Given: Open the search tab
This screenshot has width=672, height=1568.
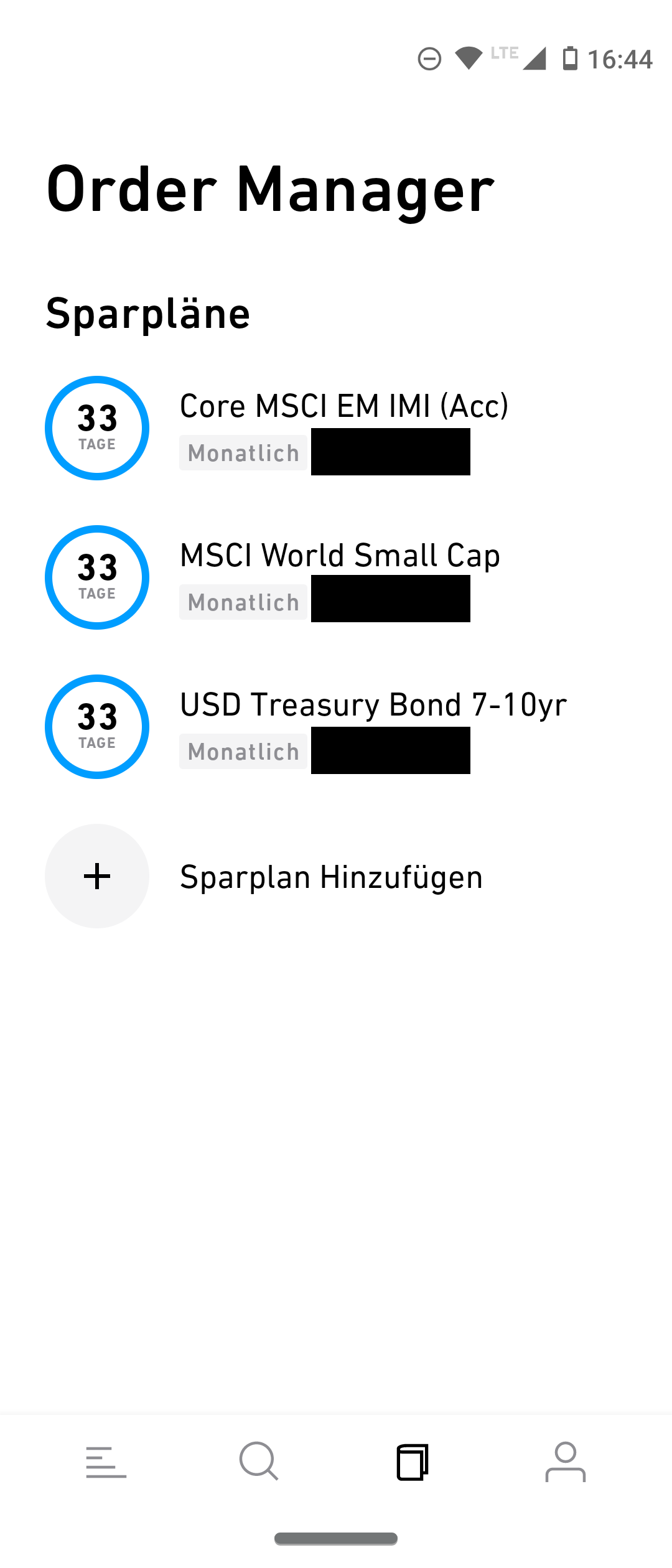Looking at the screenshot, I should tap(259, 1462).
